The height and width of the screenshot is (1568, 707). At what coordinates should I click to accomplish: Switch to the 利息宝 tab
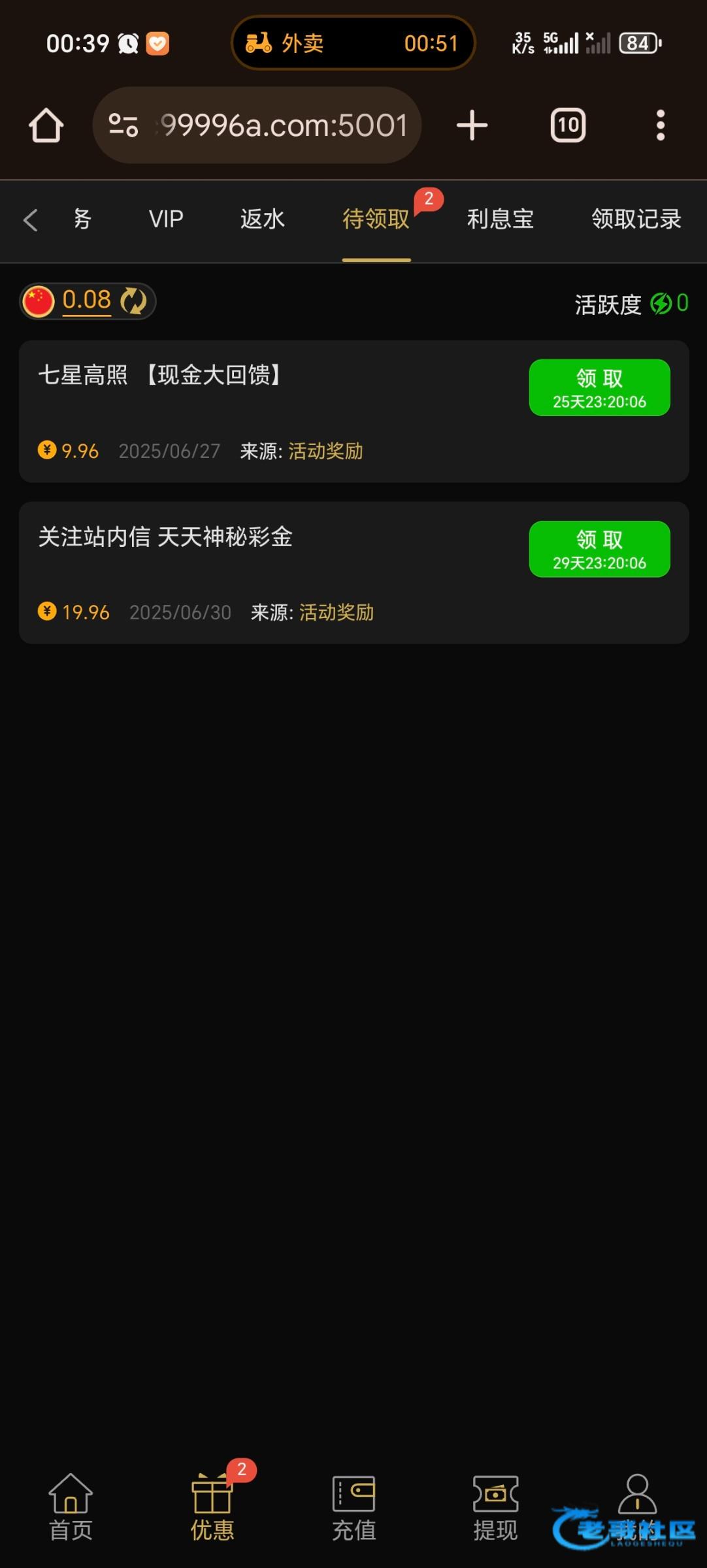point(501,219)
